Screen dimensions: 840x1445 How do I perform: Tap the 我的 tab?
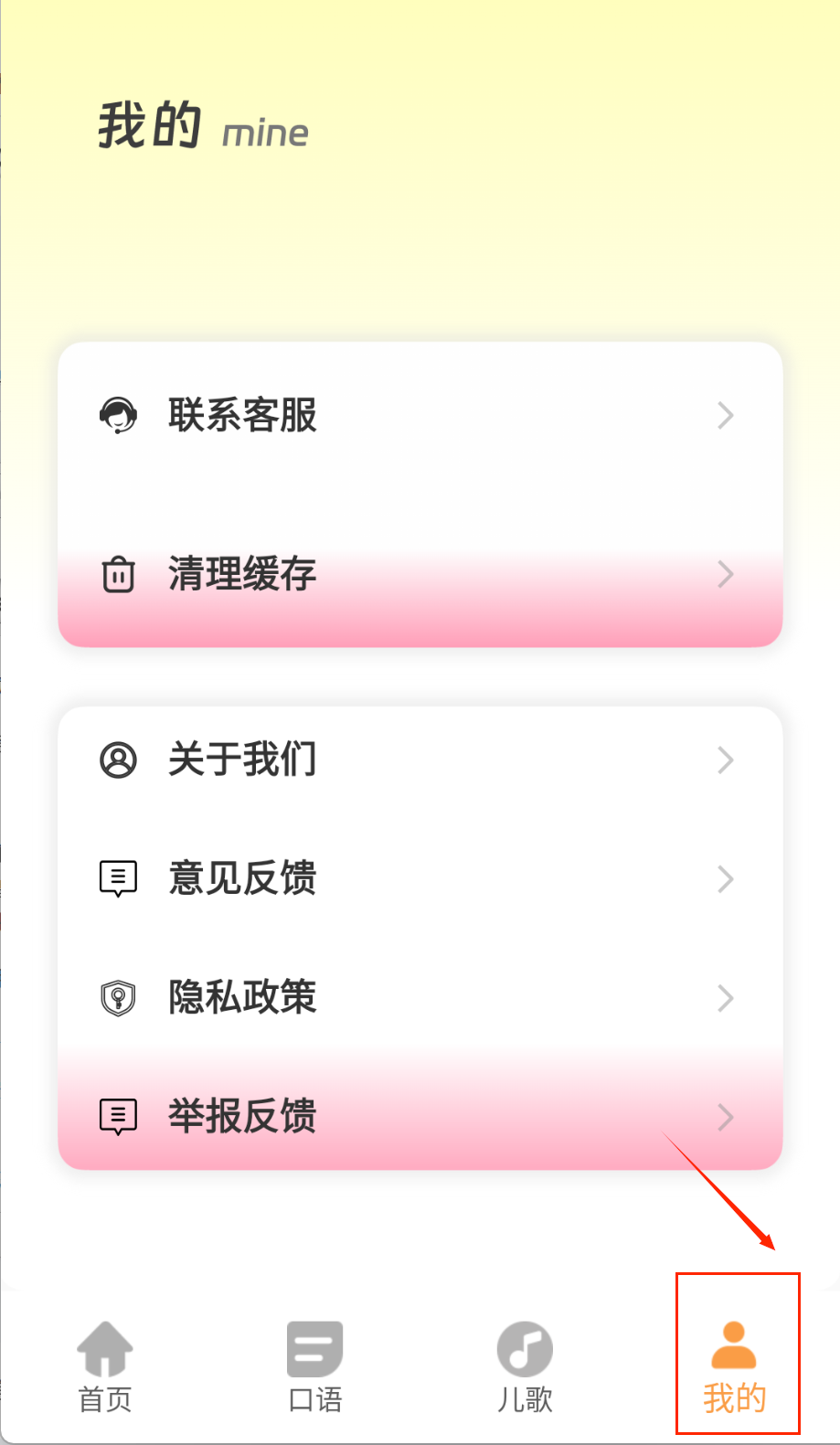[735, 1365]
